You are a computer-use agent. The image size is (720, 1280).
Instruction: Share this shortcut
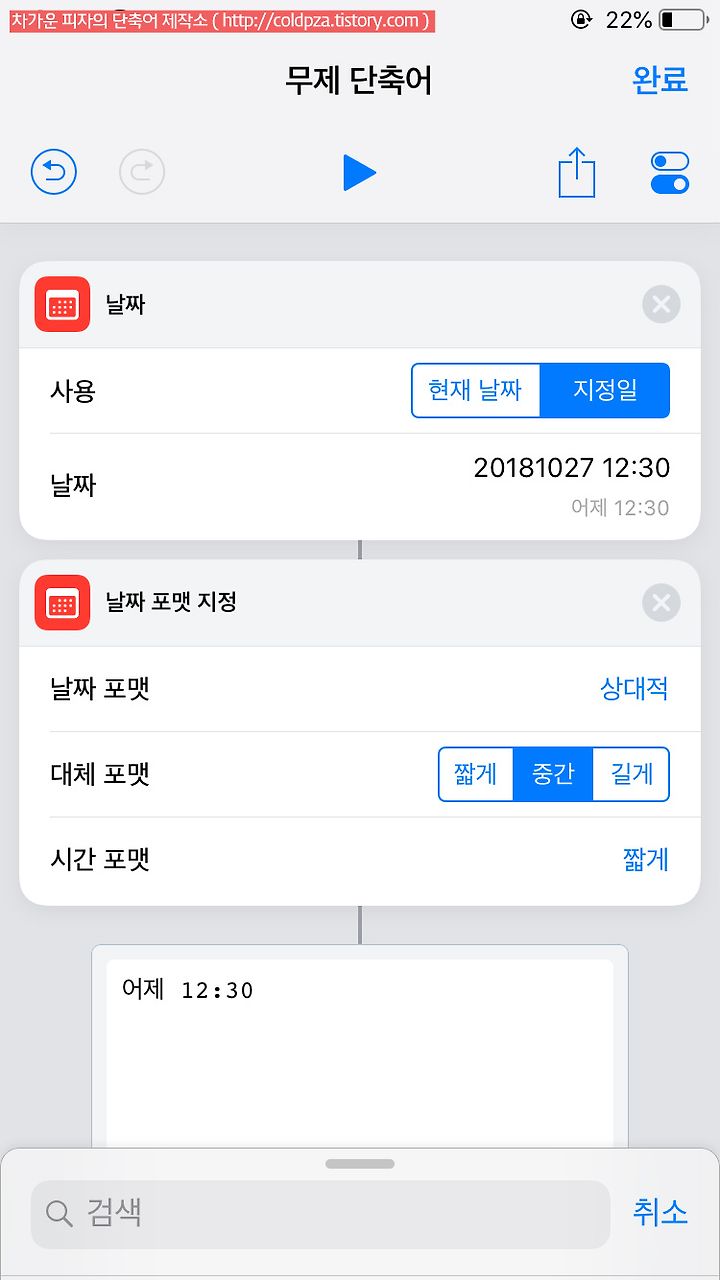(577, 172)
